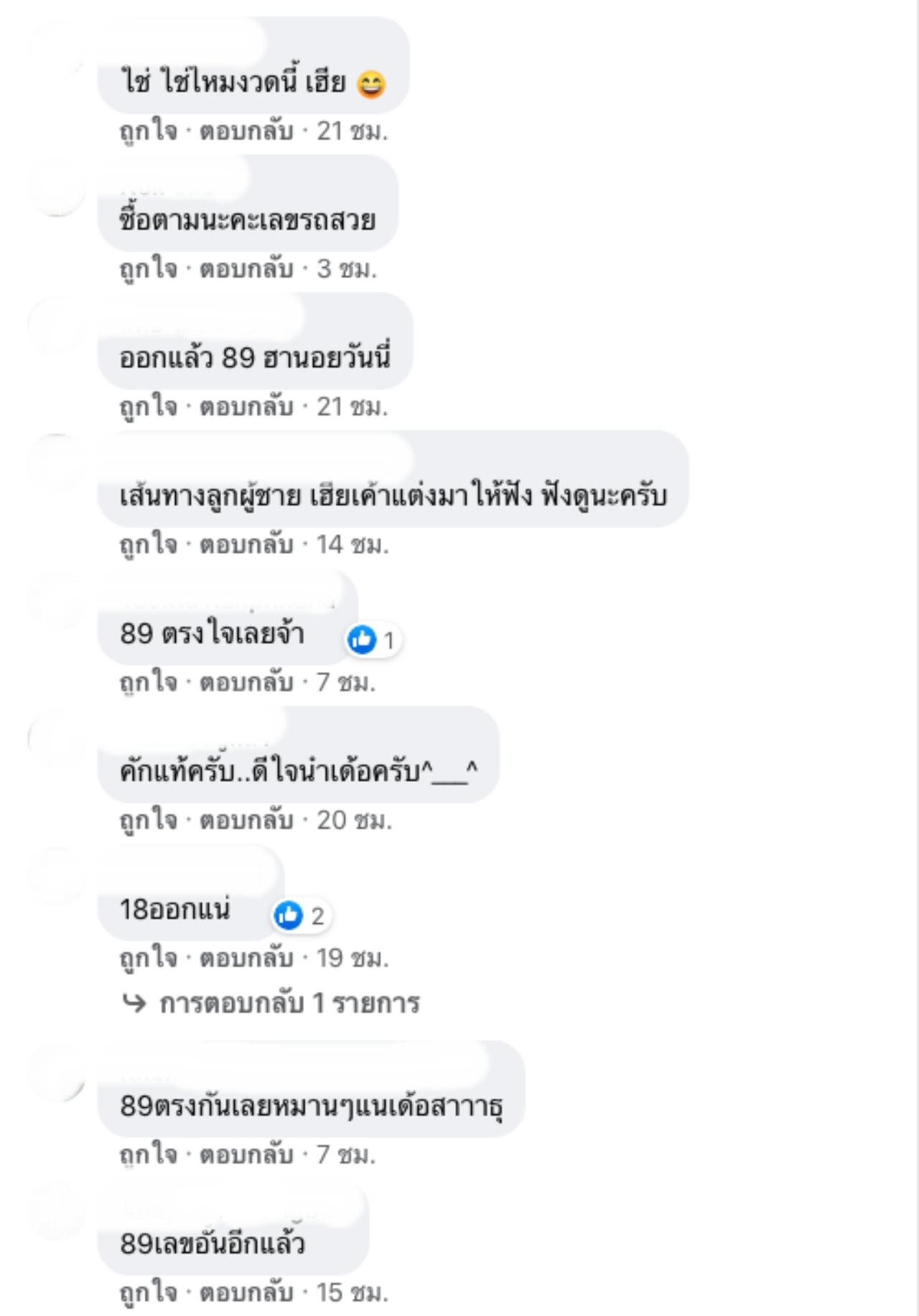
Task: View who reacted to "89 ตรงใจเลยจ้า"
Action: pos(373,640)
